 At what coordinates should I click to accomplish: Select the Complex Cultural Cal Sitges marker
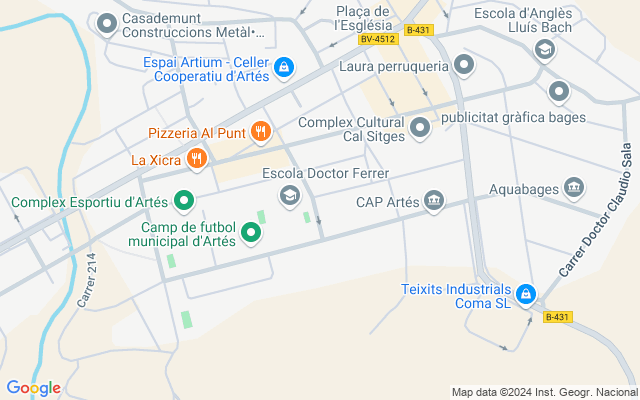pyautogui.click(x=420, y=127)
